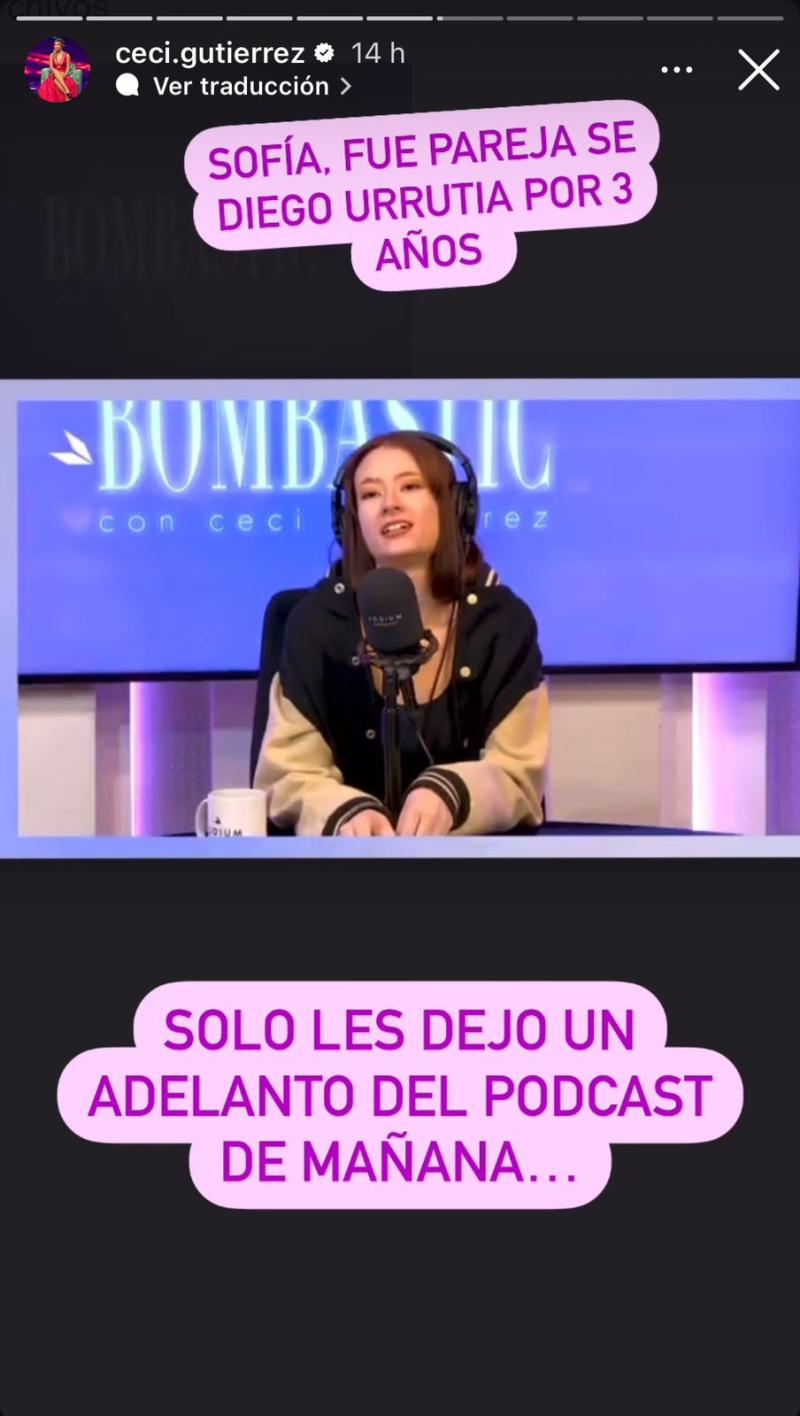Expand translation via the chevron arrow

345,86
